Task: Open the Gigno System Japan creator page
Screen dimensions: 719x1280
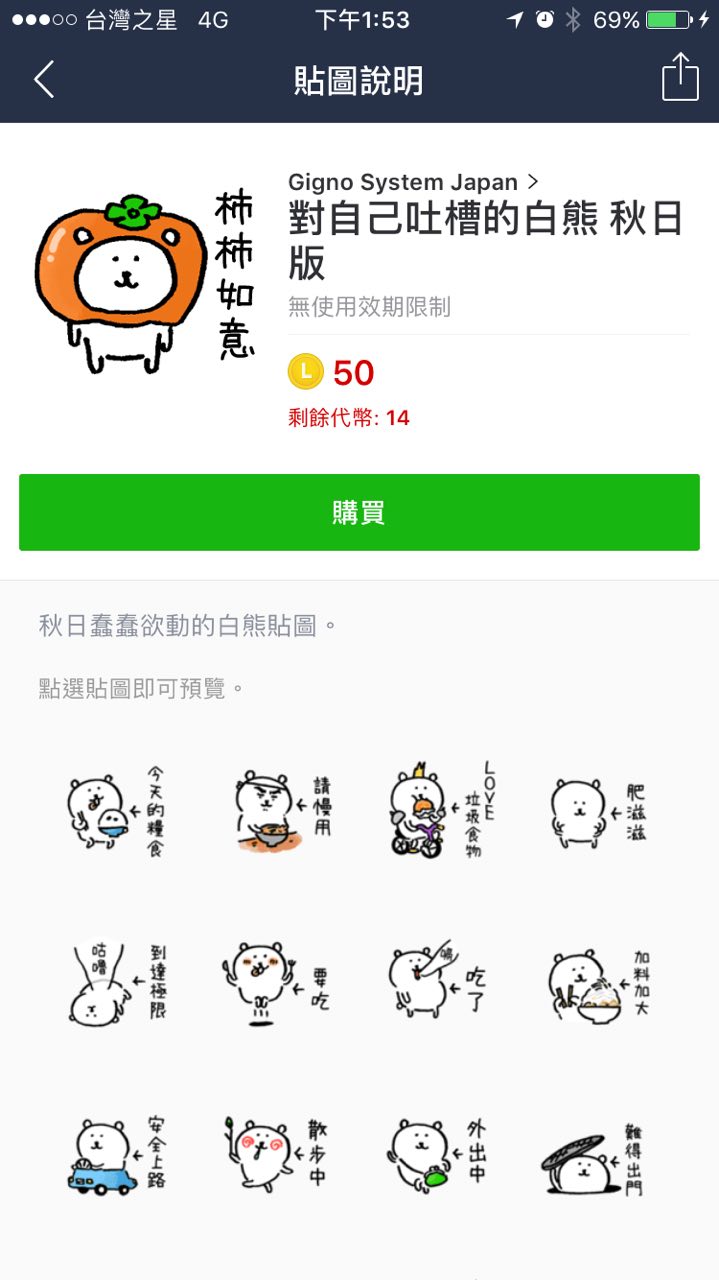Action: click(413, 182)
